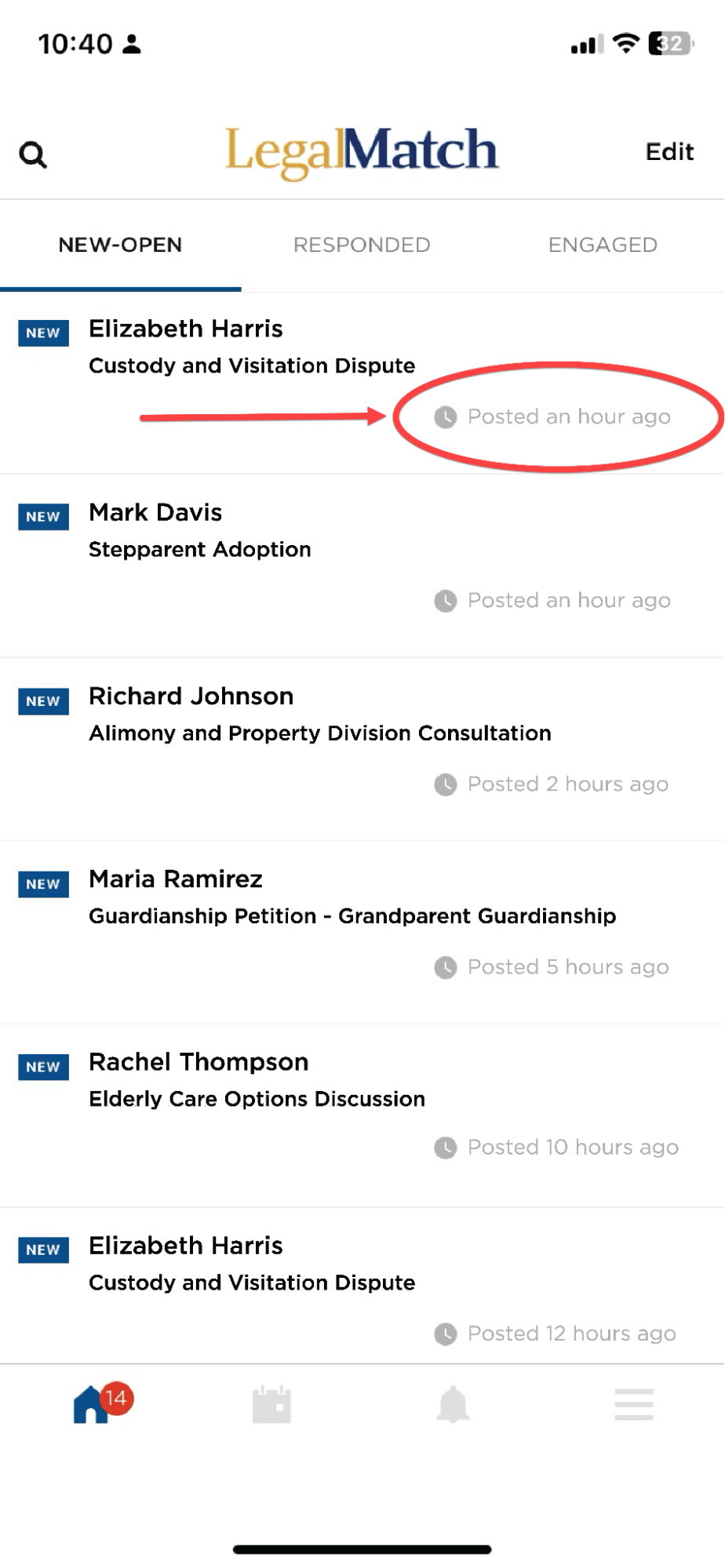Switch to the Responded tab
Viewport: 725px width, 1568px height.
362,245
